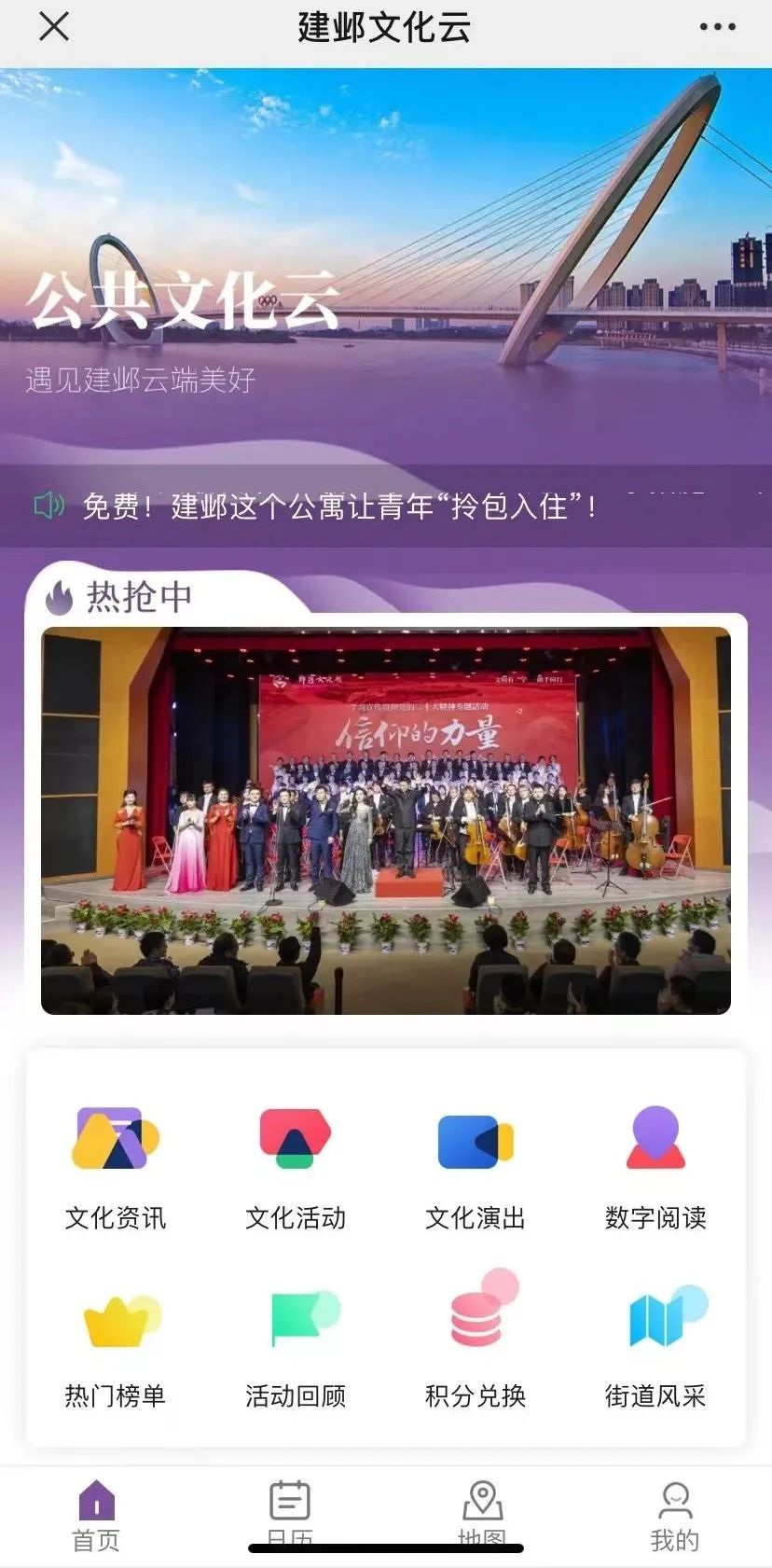This screenshot has width=772, height=1568.
Task: Close the 建邺文化云 mini-program
Action: tap(54, 28)
